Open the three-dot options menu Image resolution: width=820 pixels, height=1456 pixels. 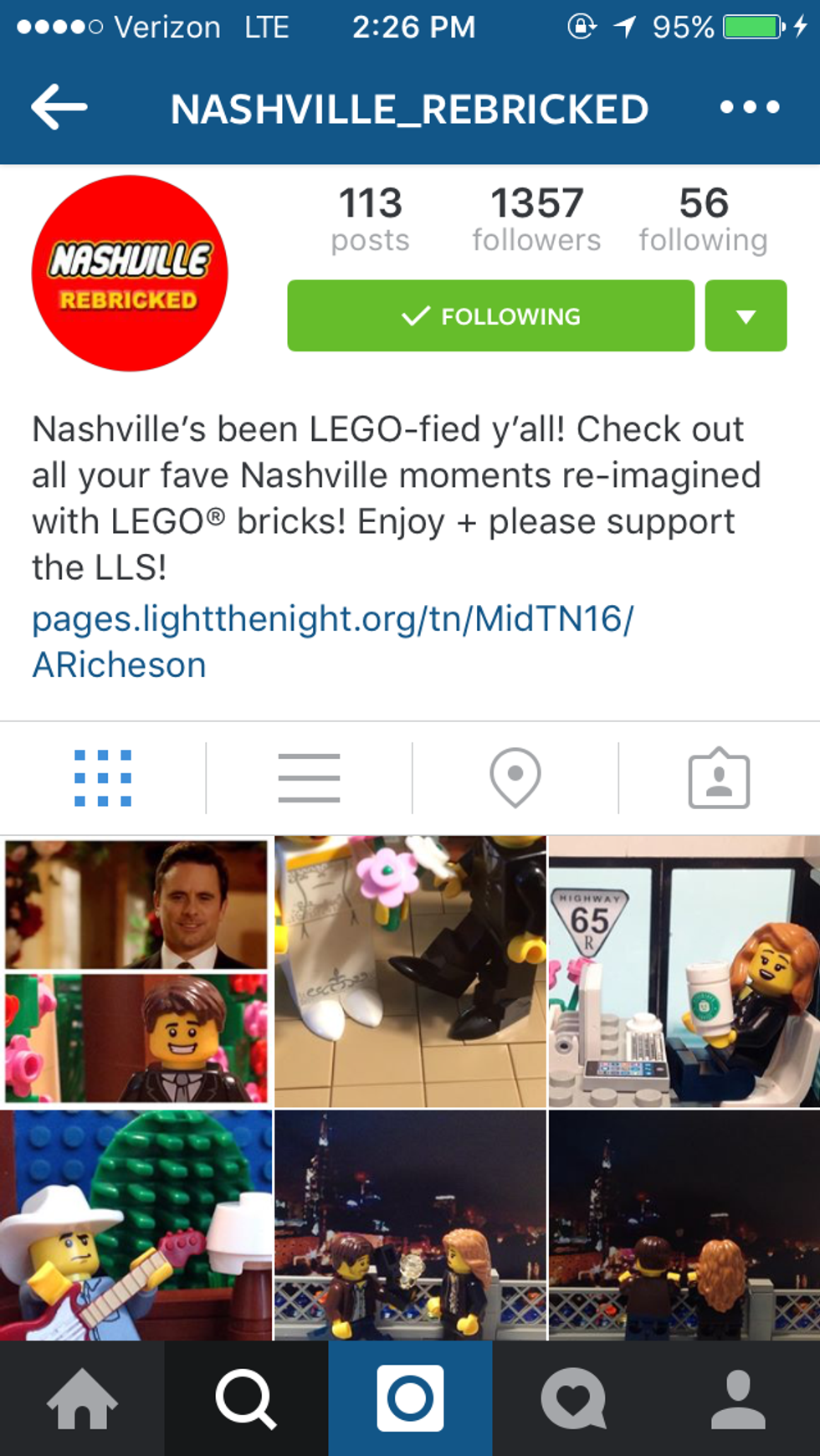pyautogui.click(x=749, y=107)
